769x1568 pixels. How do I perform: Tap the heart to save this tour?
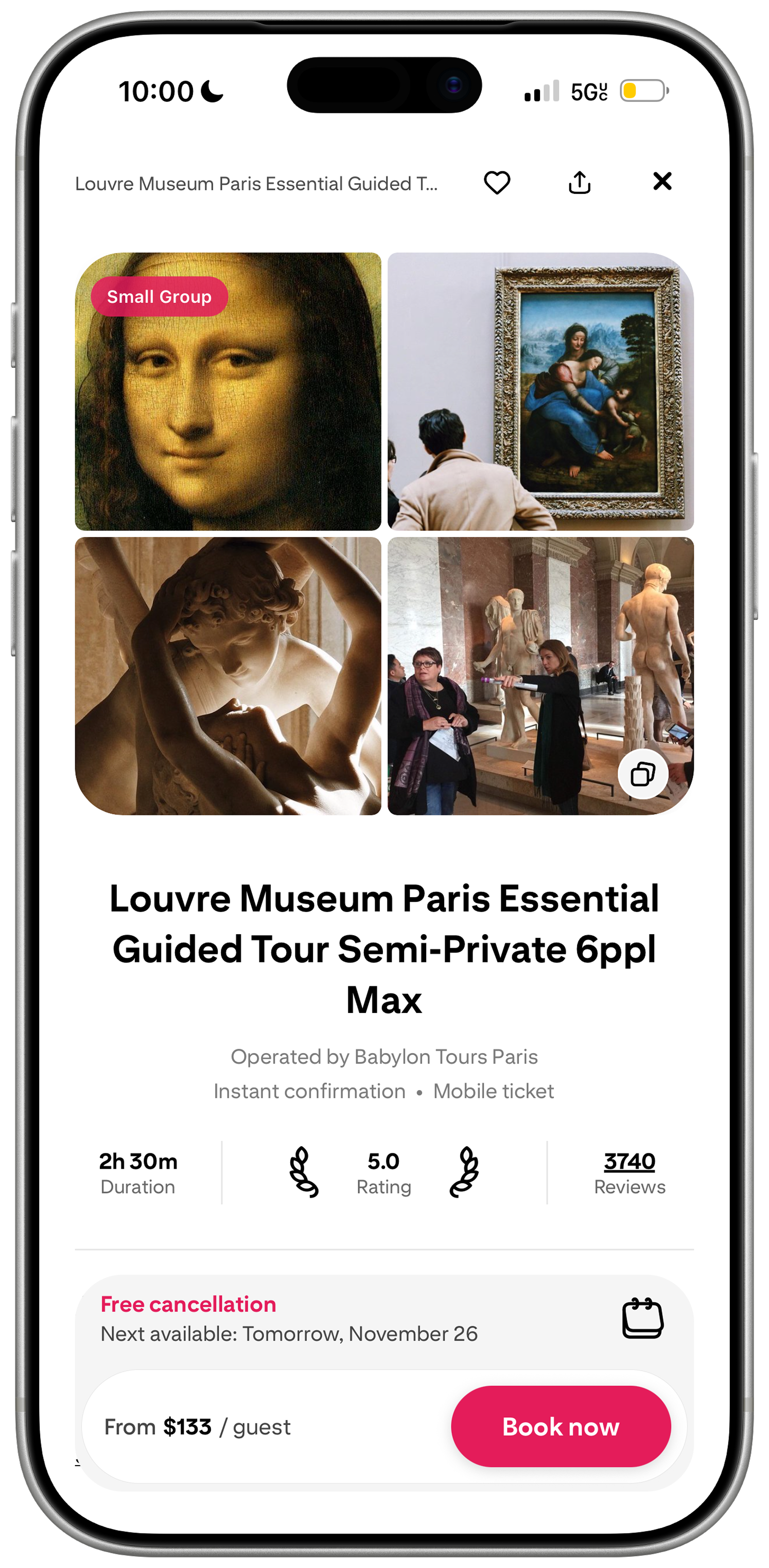tap(497, 182)
